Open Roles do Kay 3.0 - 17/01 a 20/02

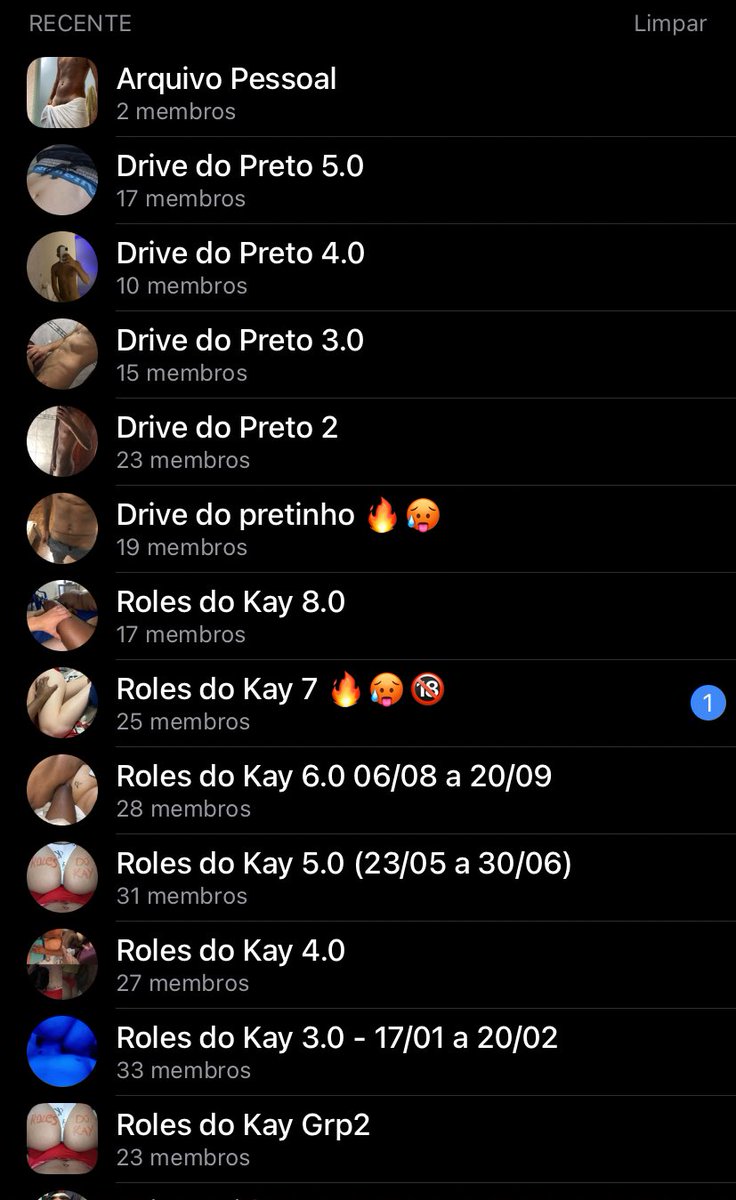point(337,1050)
